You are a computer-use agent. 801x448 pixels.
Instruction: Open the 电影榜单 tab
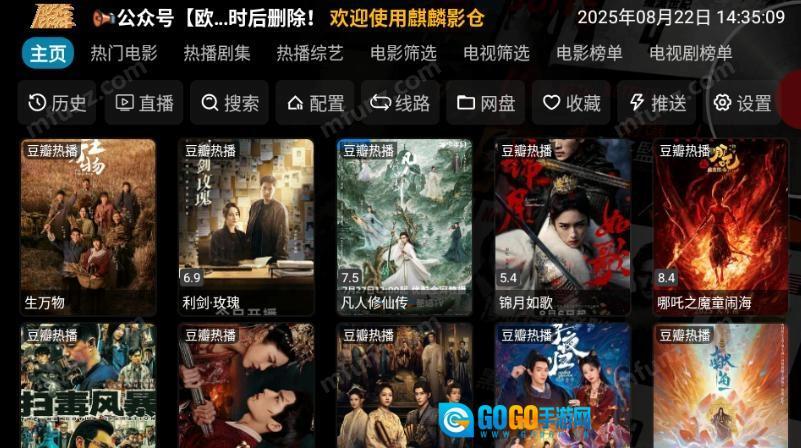pyautogui.click(x=589, y=53)
